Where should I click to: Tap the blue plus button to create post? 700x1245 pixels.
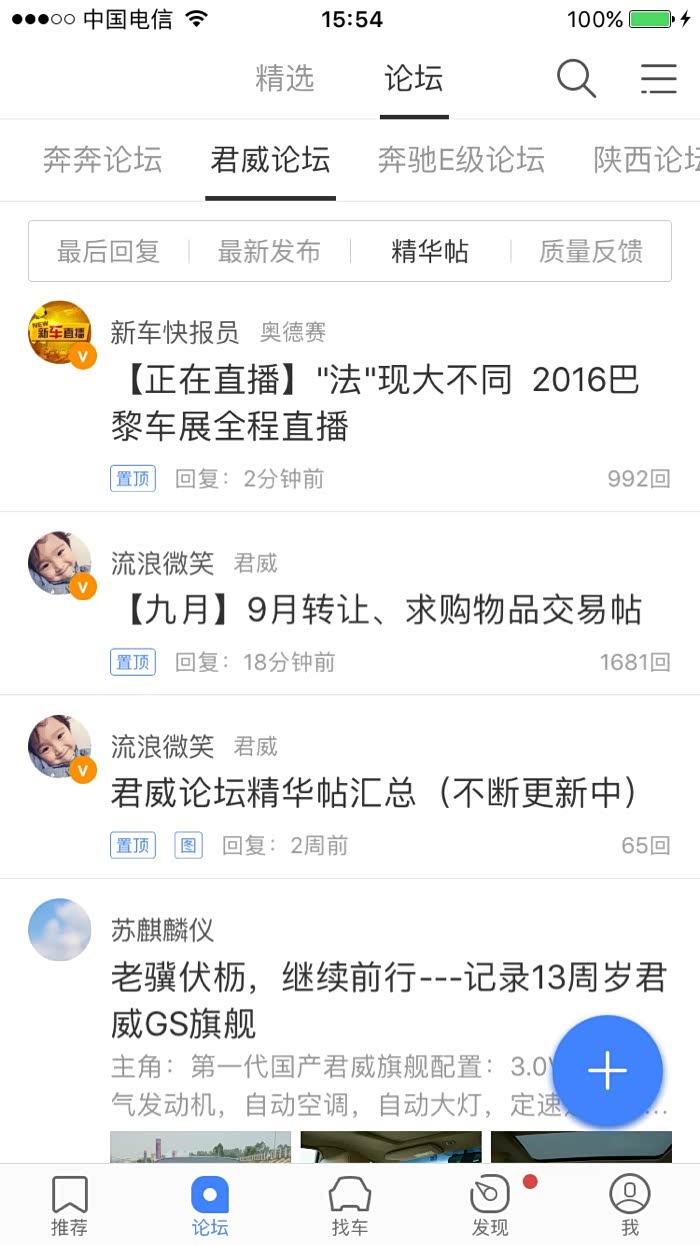(x=607, y=1071)
